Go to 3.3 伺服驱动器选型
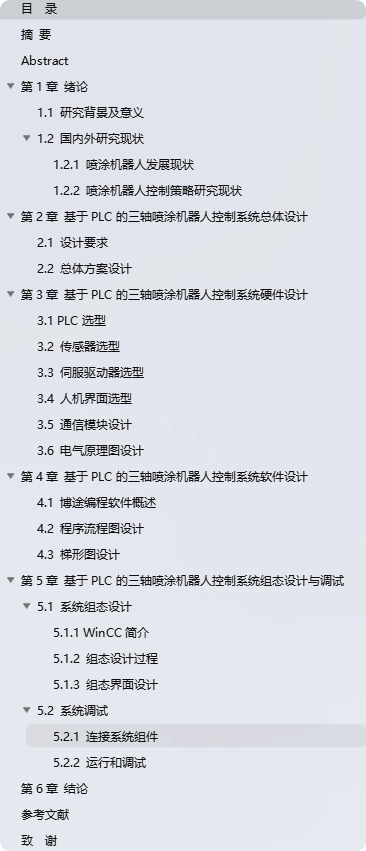Screen dimensions: 366x851 click(91, 373)
